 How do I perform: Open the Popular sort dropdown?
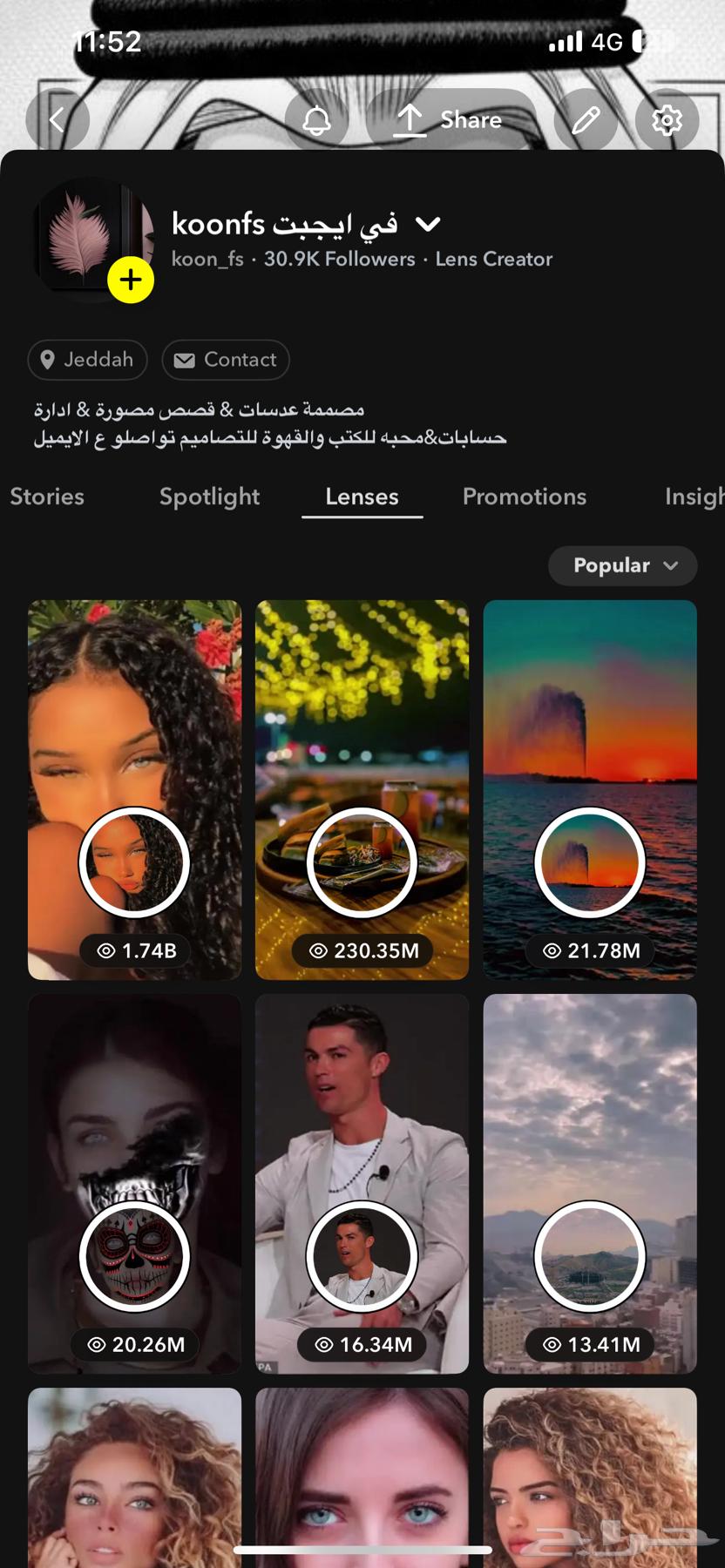[x=622, y=565]
